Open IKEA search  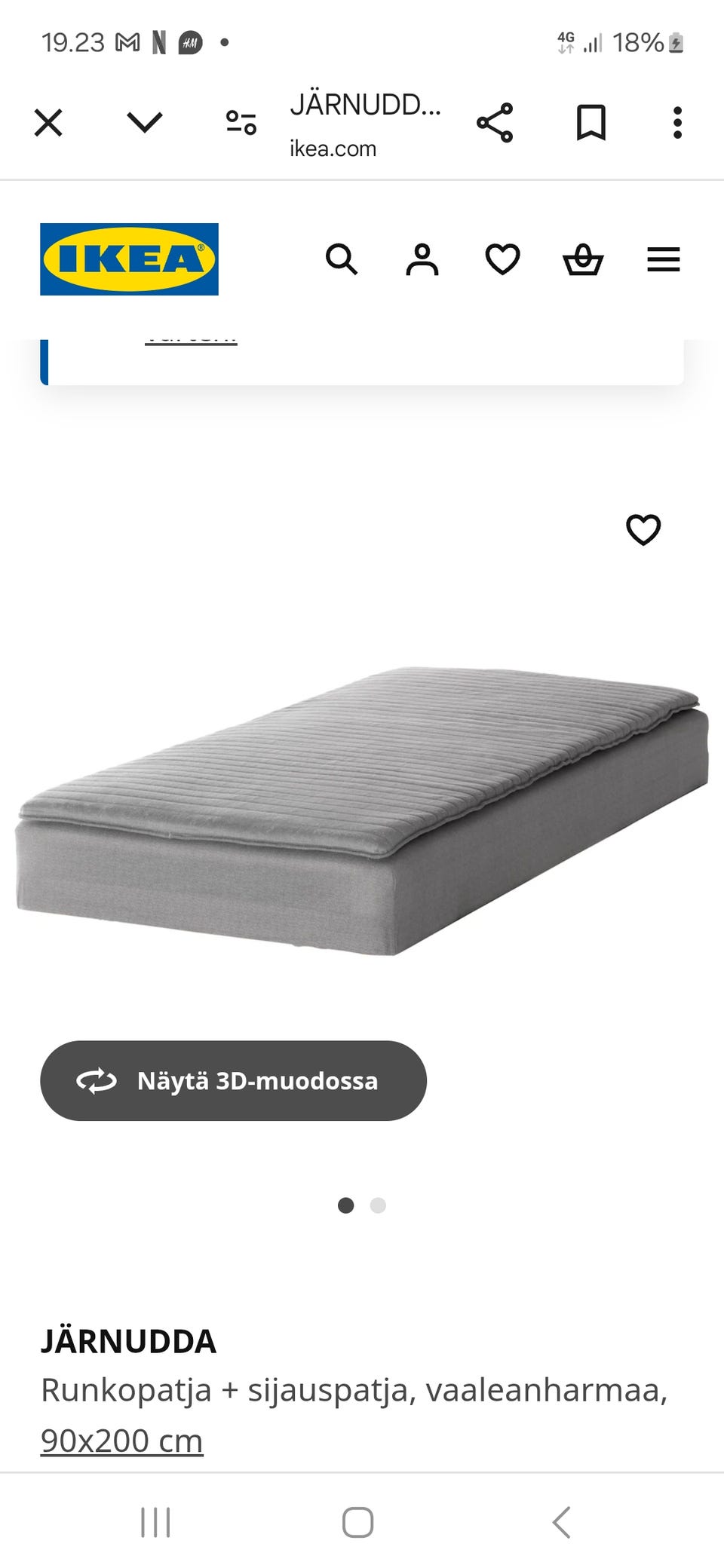(343, 259)
